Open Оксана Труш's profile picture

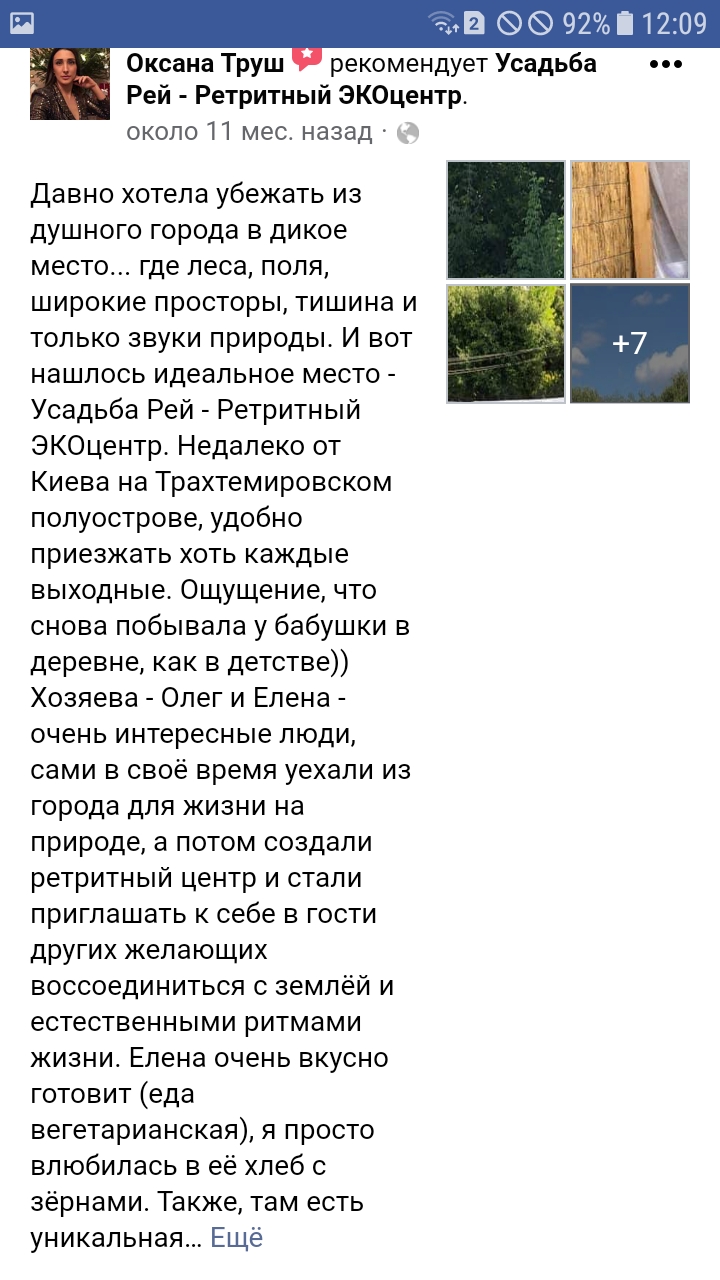70,84
